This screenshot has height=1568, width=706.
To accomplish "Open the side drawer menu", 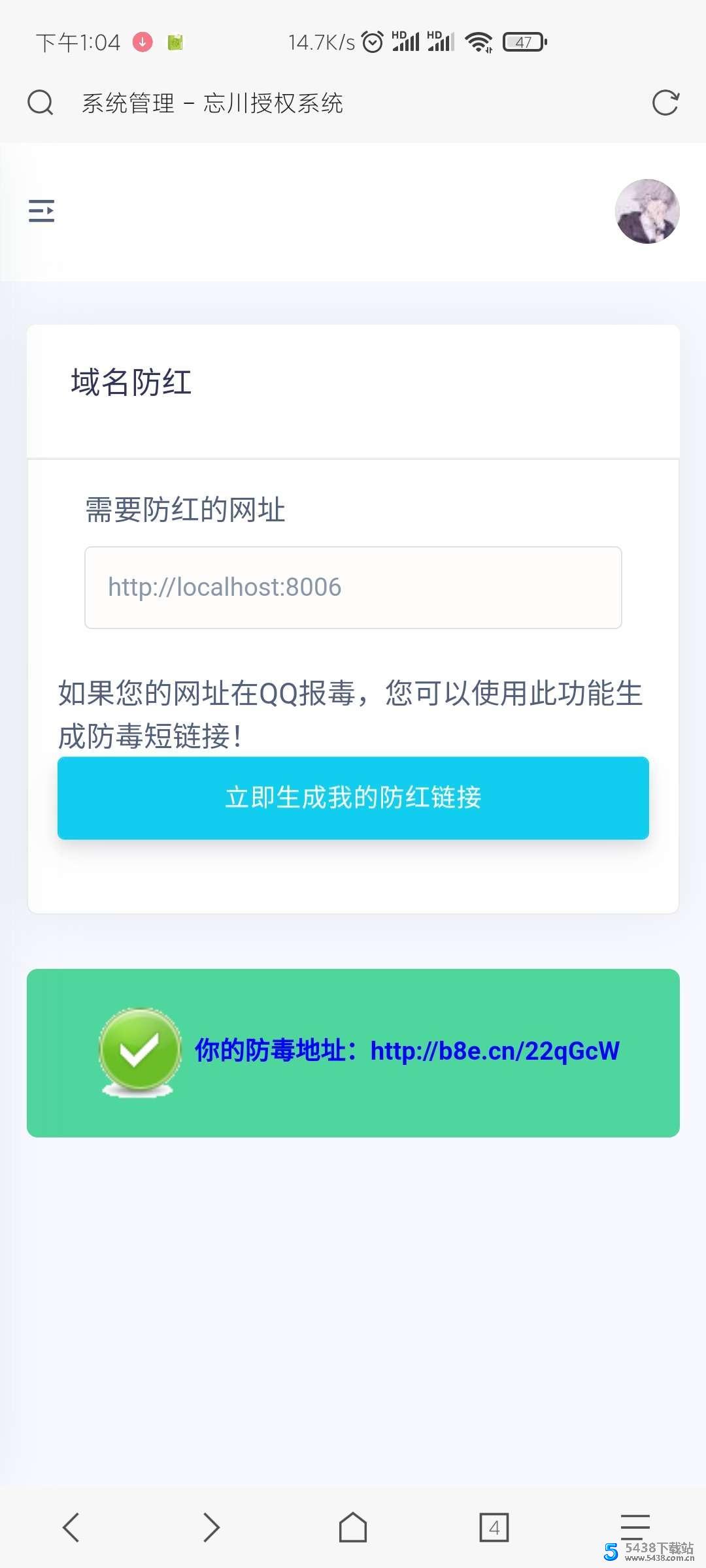I will click(x=41, y=211).
